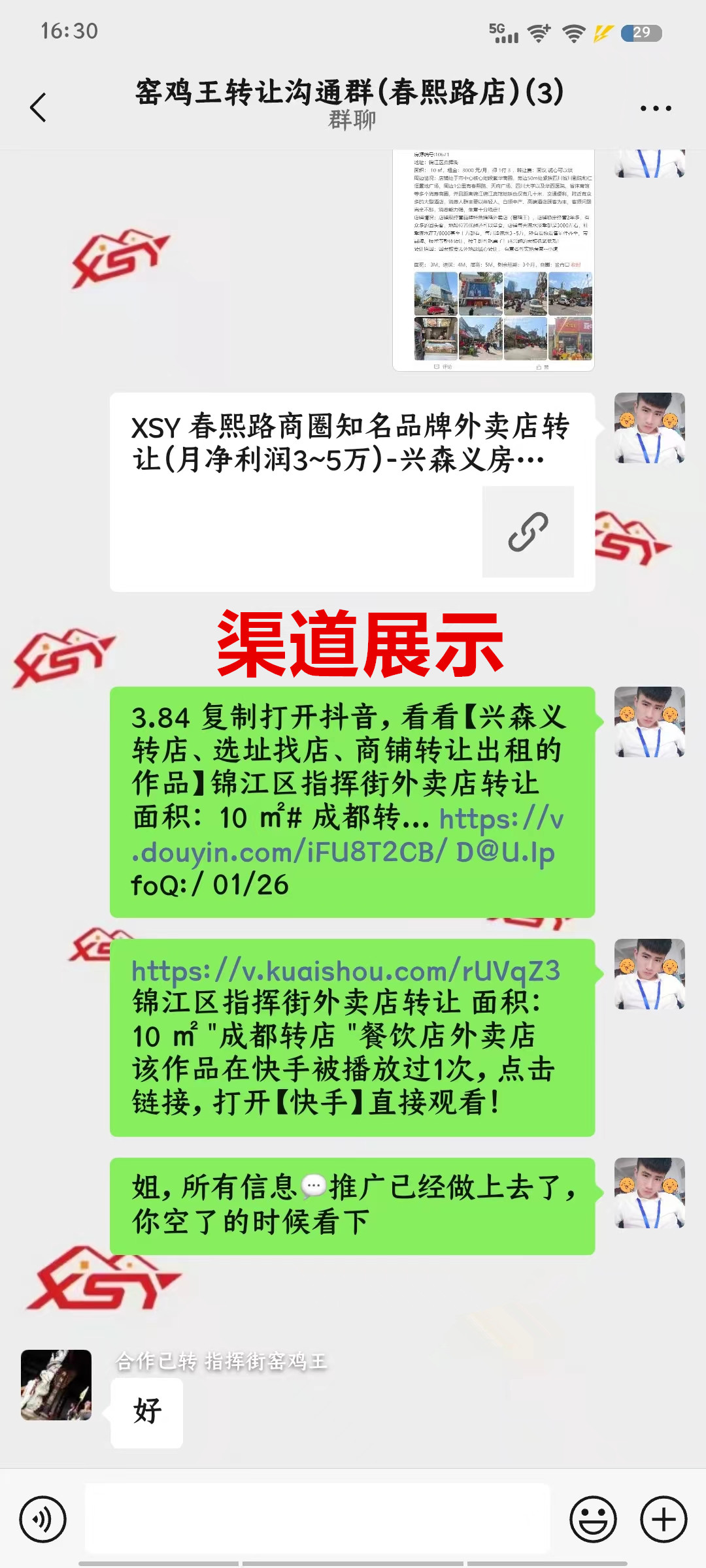Screen dimensions: 706x1568
Task: Open the plus attachment menu
Action: coord(664,1519)
